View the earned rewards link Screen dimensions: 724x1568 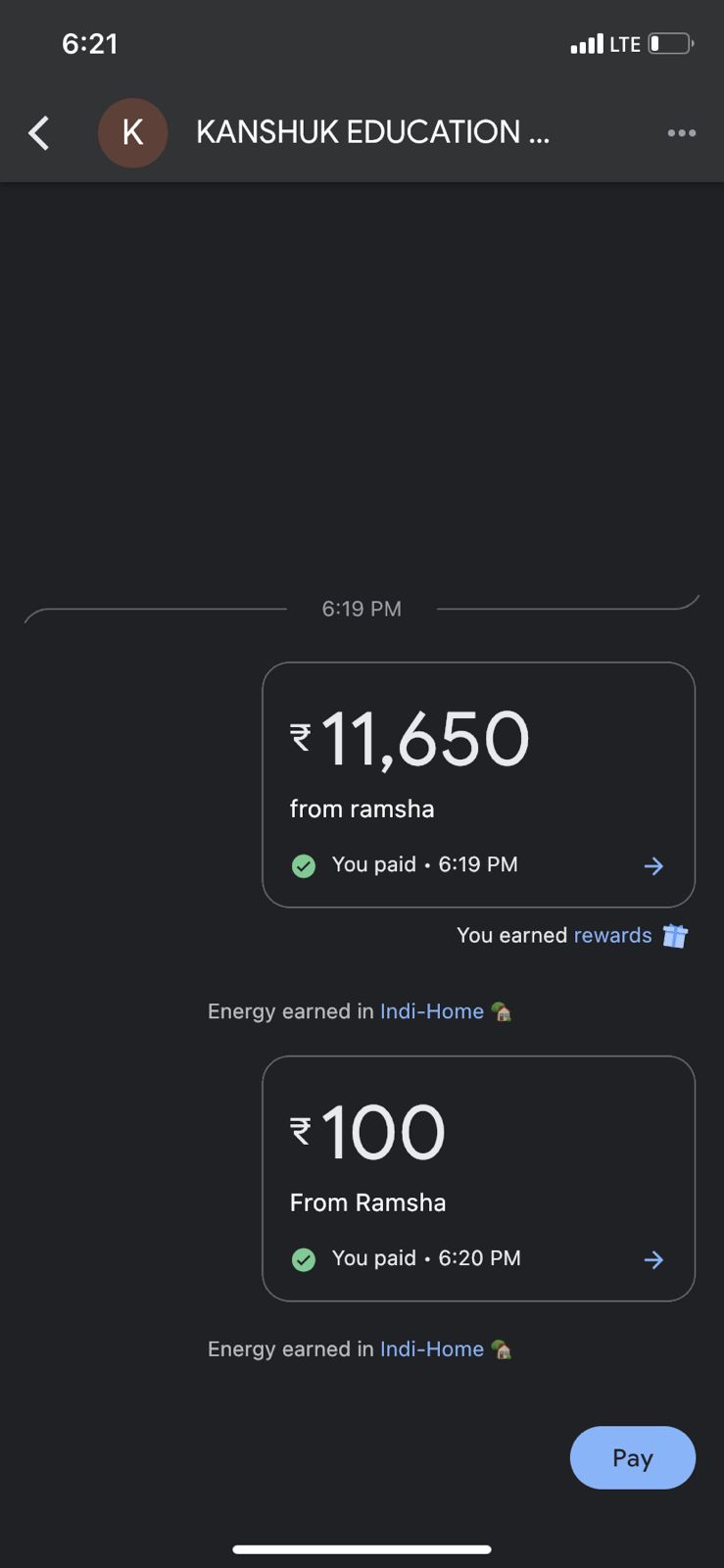[x=612, y=936]
